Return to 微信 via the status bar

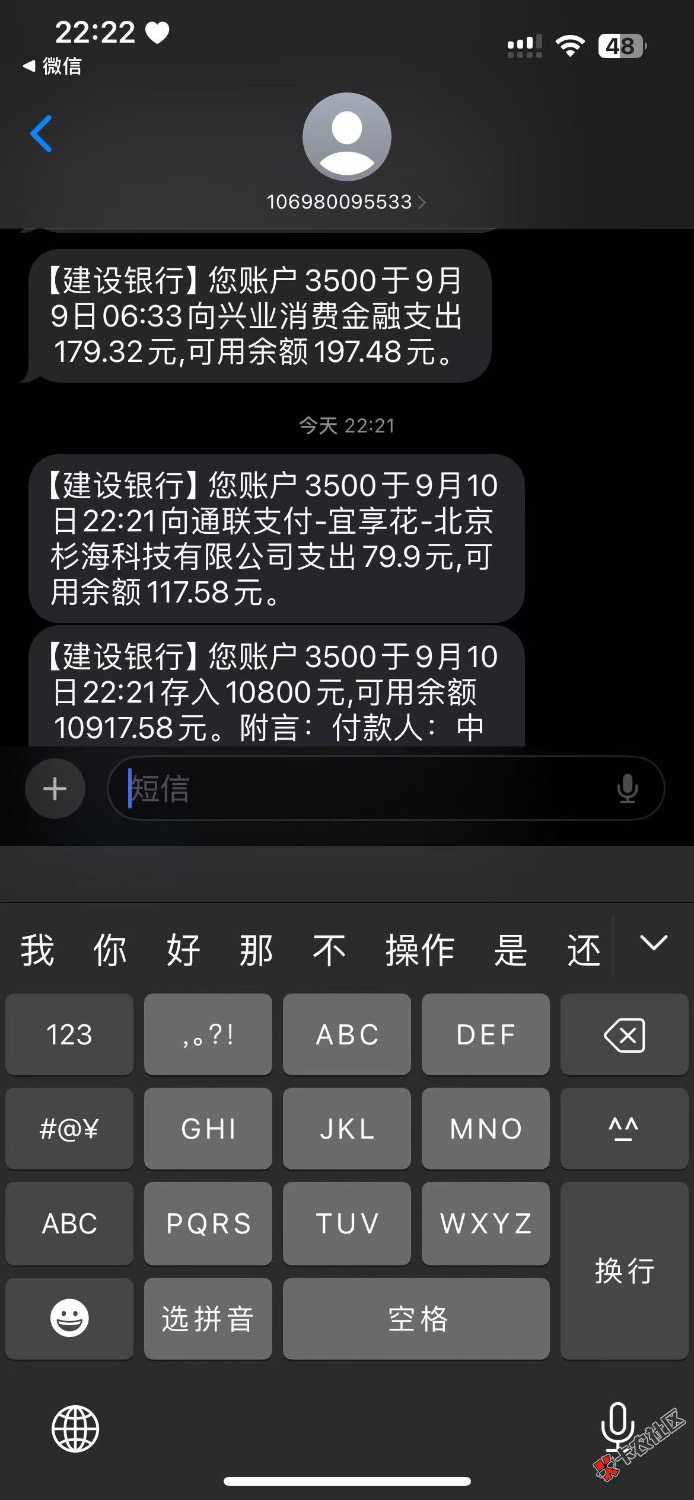(x=52, y=66)
